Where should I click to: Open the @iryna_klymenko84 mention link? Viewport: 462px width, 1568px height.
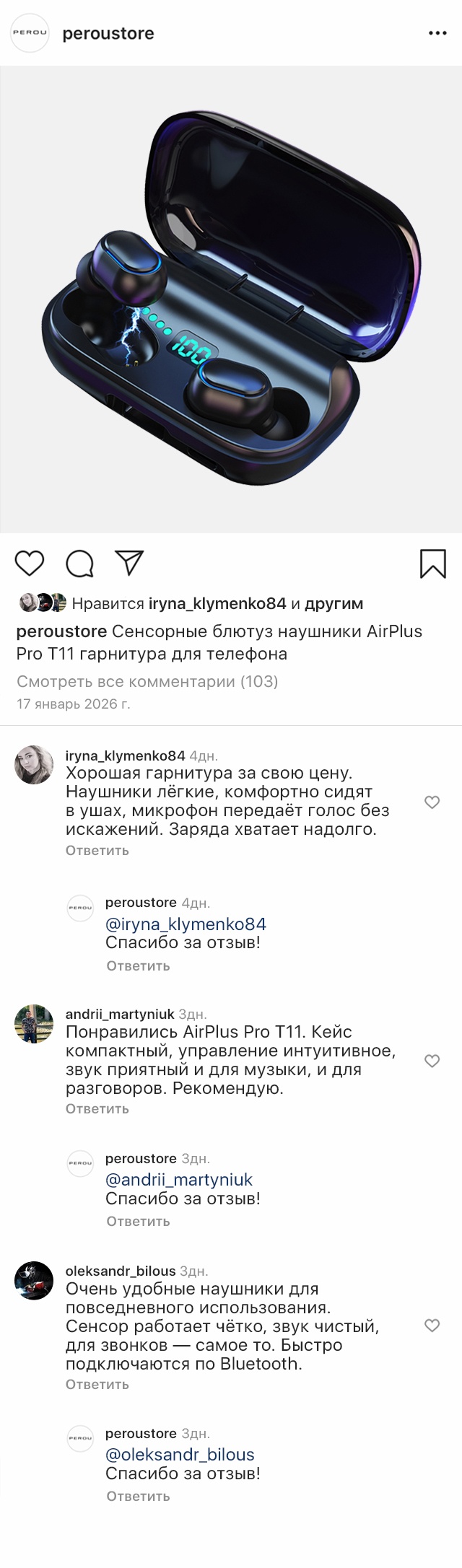click(186, 924)
